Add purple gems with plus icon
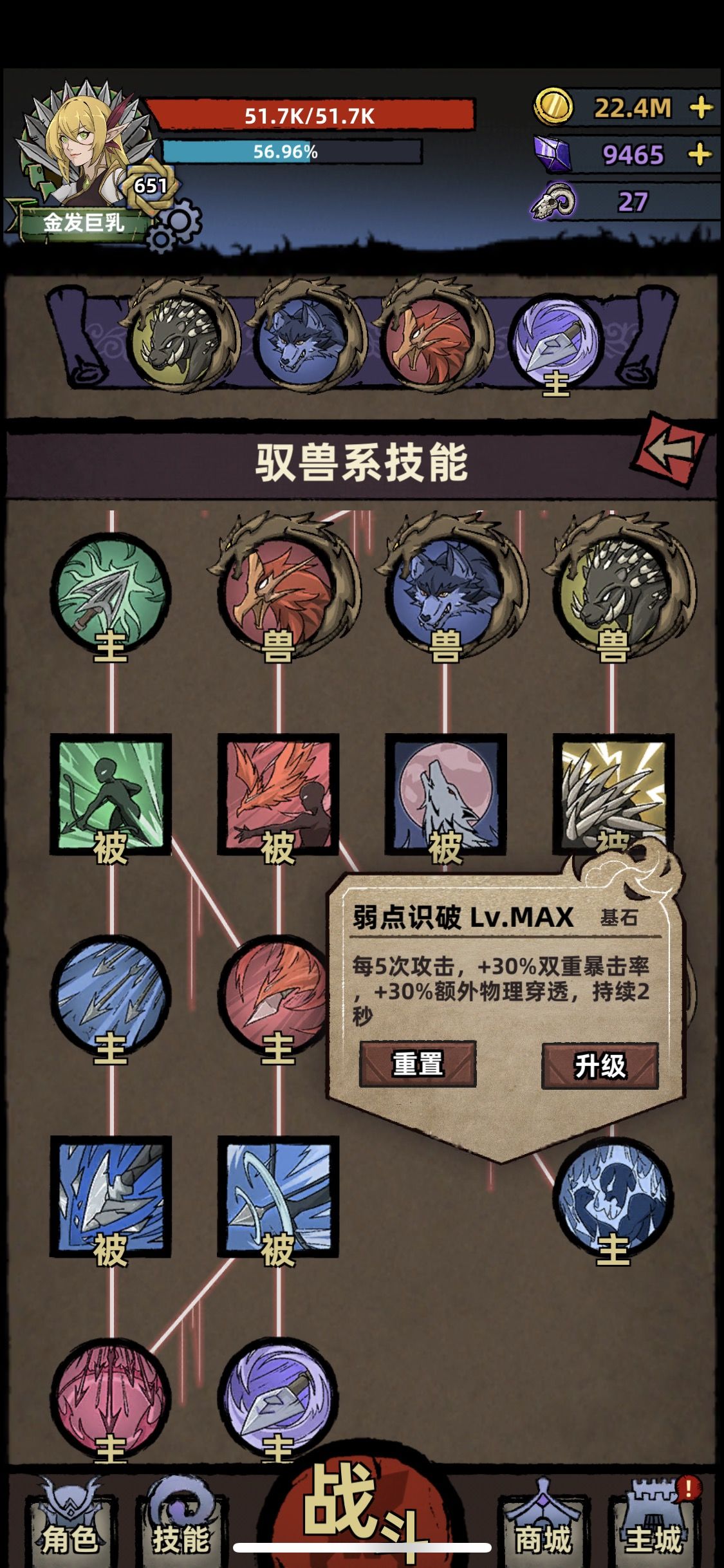Viewport: 724px width, 1568px height. pyautogui.click(x=700, y=154)
